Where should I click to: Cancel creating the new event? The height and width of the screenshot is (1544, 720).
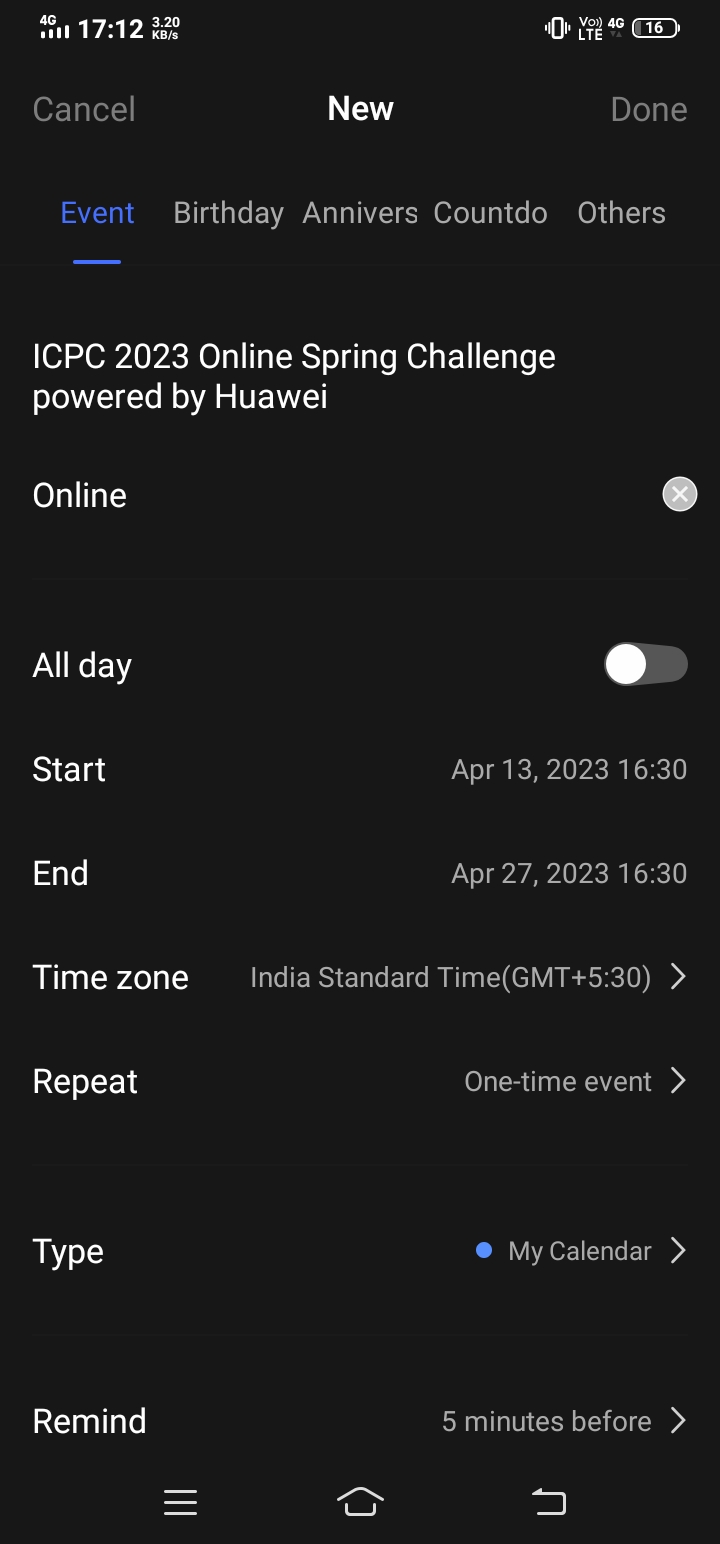(x=84, y=109)
